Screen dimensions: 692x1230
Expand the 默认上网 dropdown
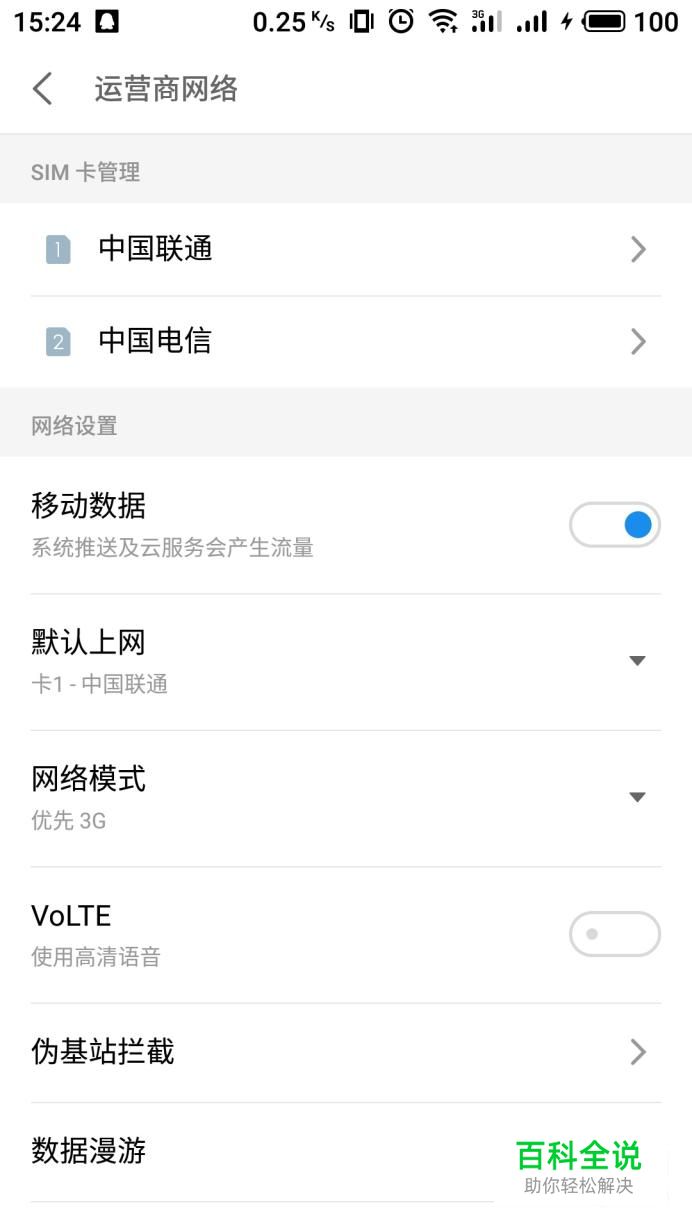tap(636, 661)
